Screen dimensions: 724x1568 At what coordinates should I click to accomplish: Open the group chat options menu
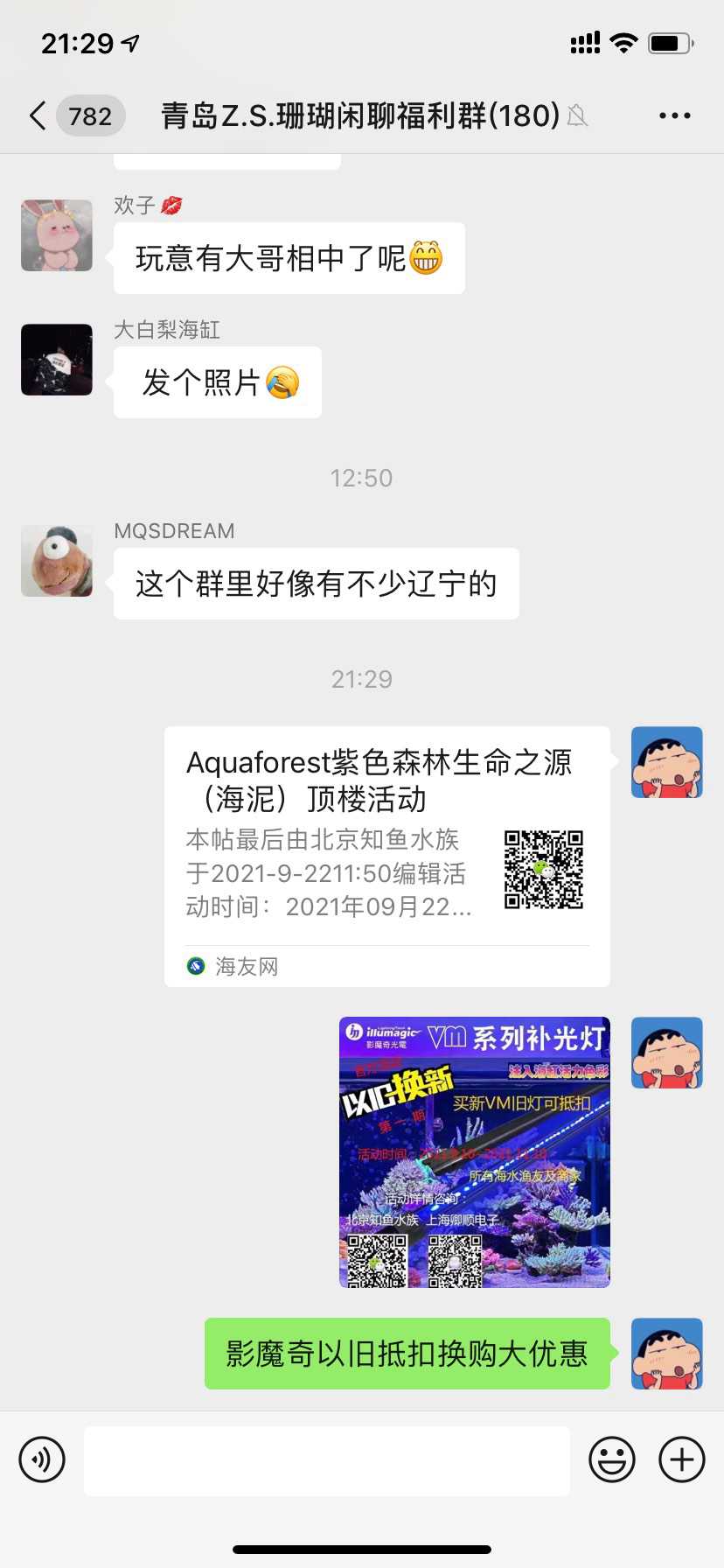click(x=674, y=115)
